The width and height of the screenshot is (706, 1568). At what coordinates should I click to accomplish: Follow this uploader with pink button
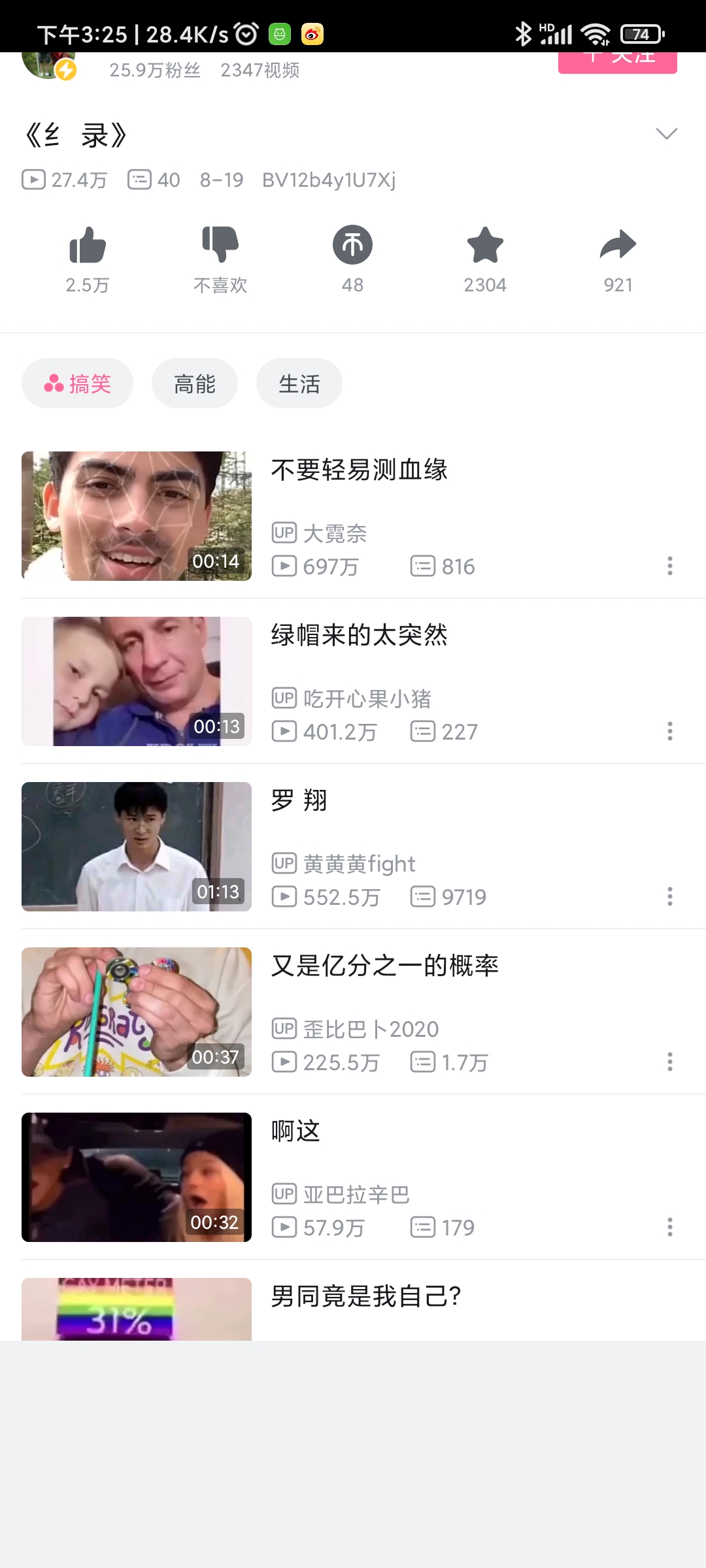coord(617,63)
